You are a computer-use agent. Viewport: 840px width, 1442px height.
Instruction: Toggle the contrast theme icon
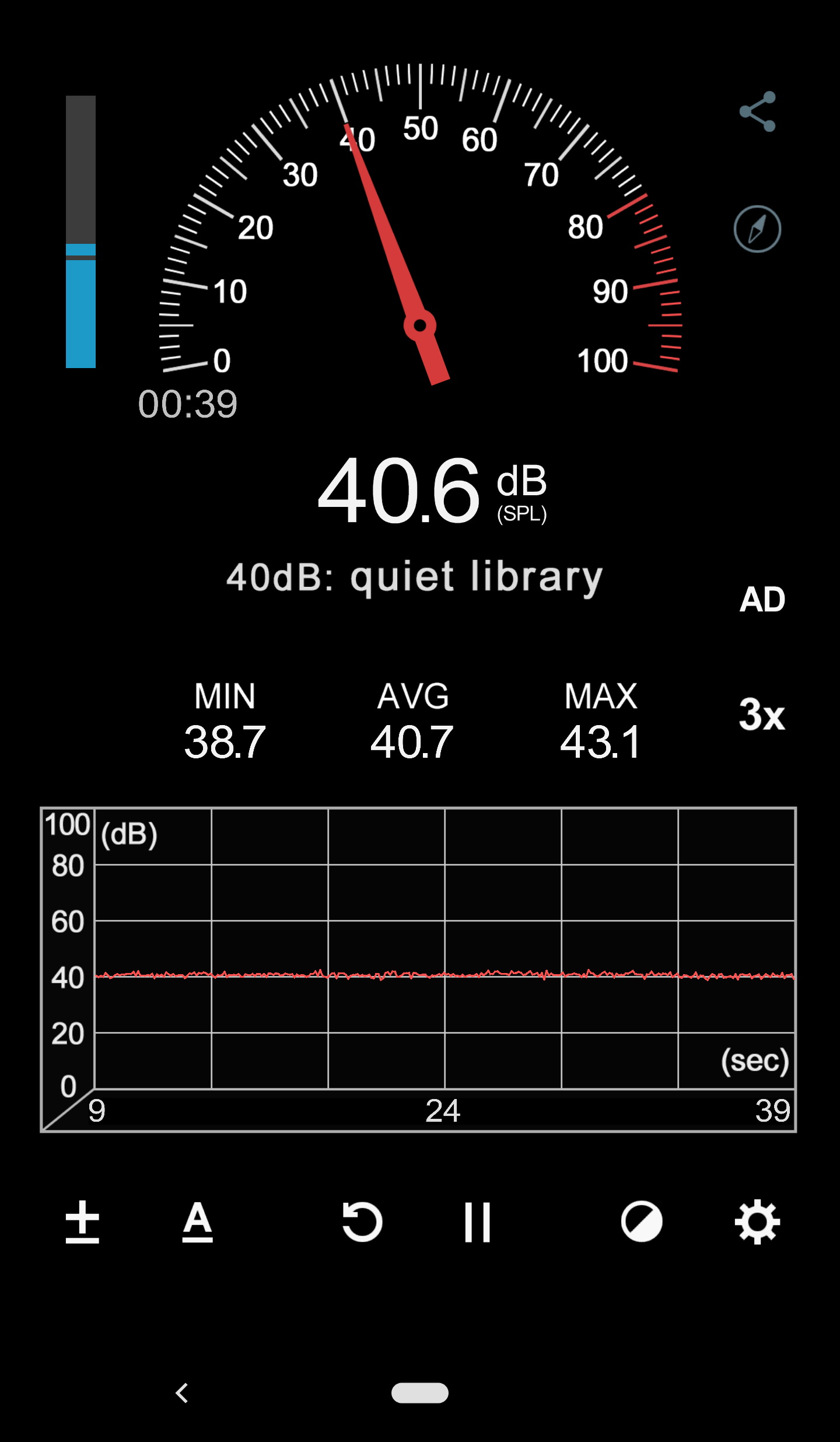click(x=641, y=1222)
